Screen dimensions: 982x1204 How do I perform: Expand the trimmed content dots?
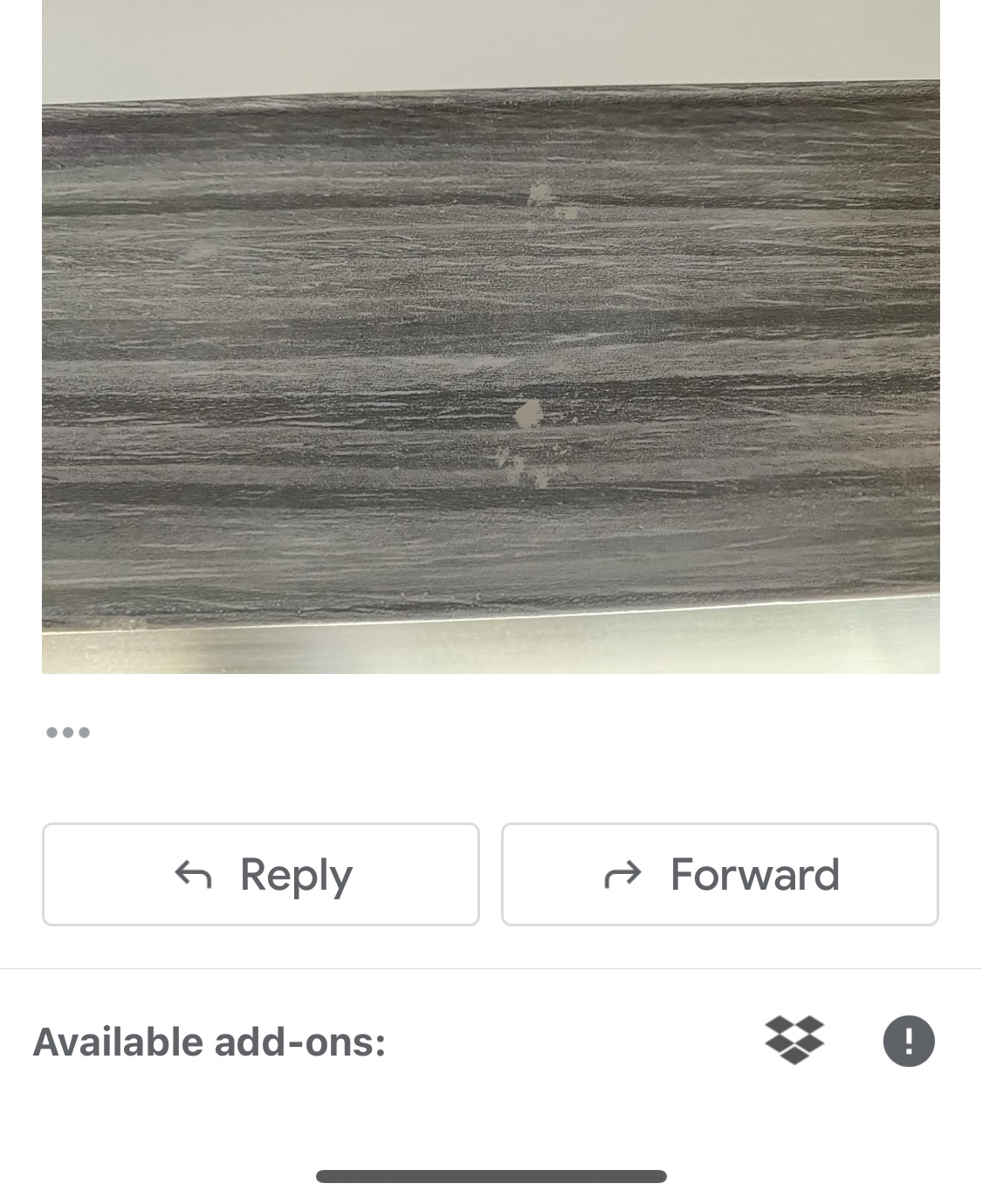point(68,733)
